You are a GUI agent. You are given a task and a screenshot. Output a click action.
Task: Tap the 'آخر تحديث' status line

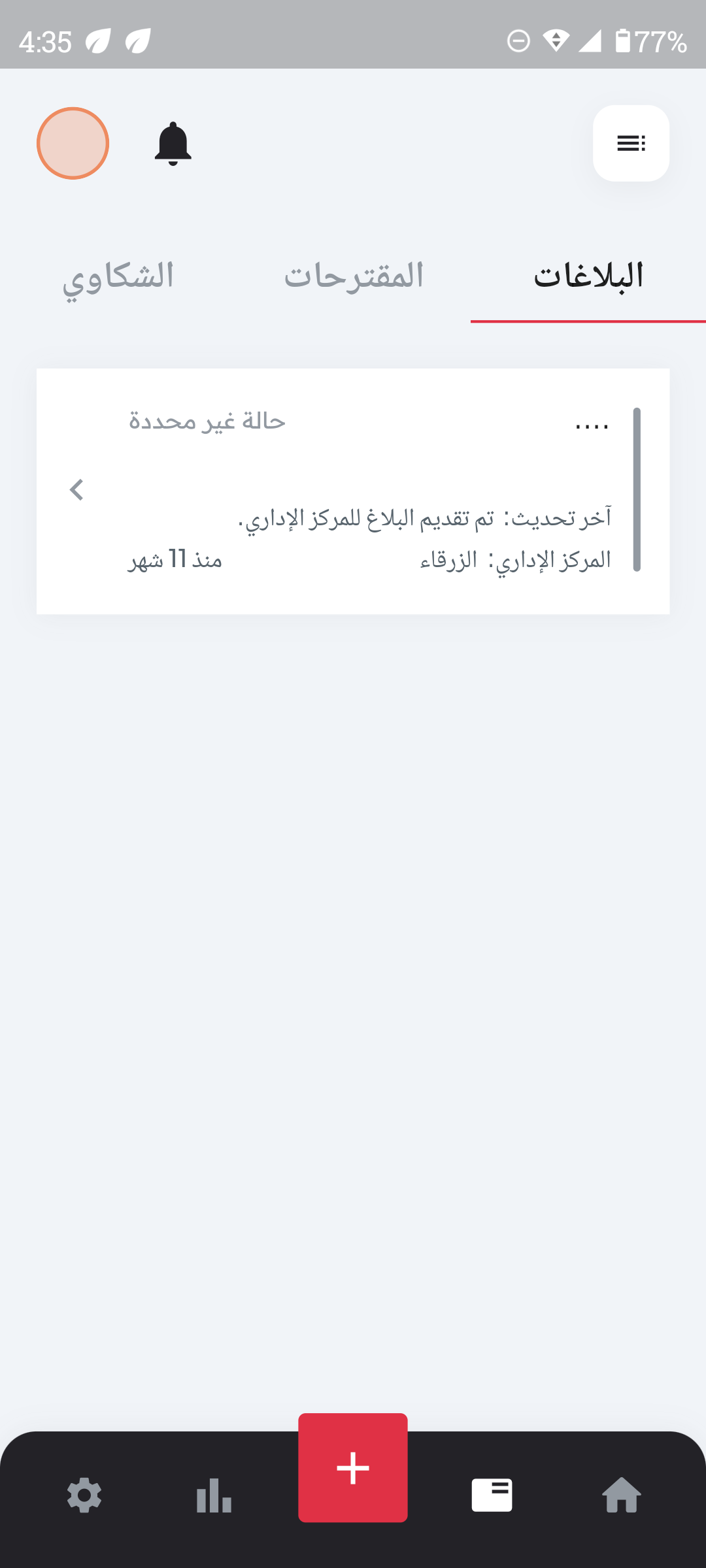[x=431, y=519]
